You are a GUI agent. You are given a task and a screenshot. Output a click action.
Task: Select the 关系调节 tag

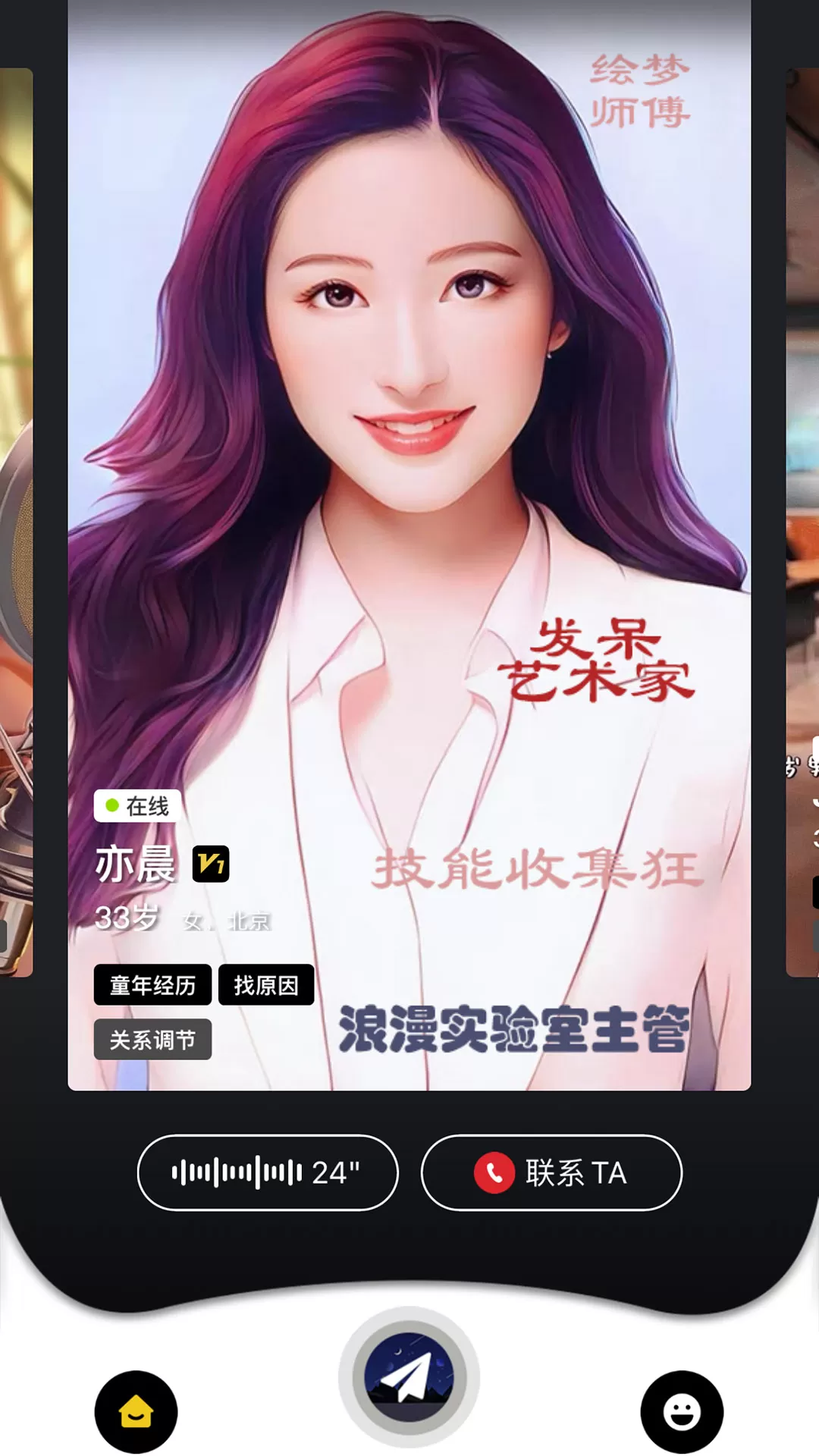pyautogui.click(x=152, y=1040)
